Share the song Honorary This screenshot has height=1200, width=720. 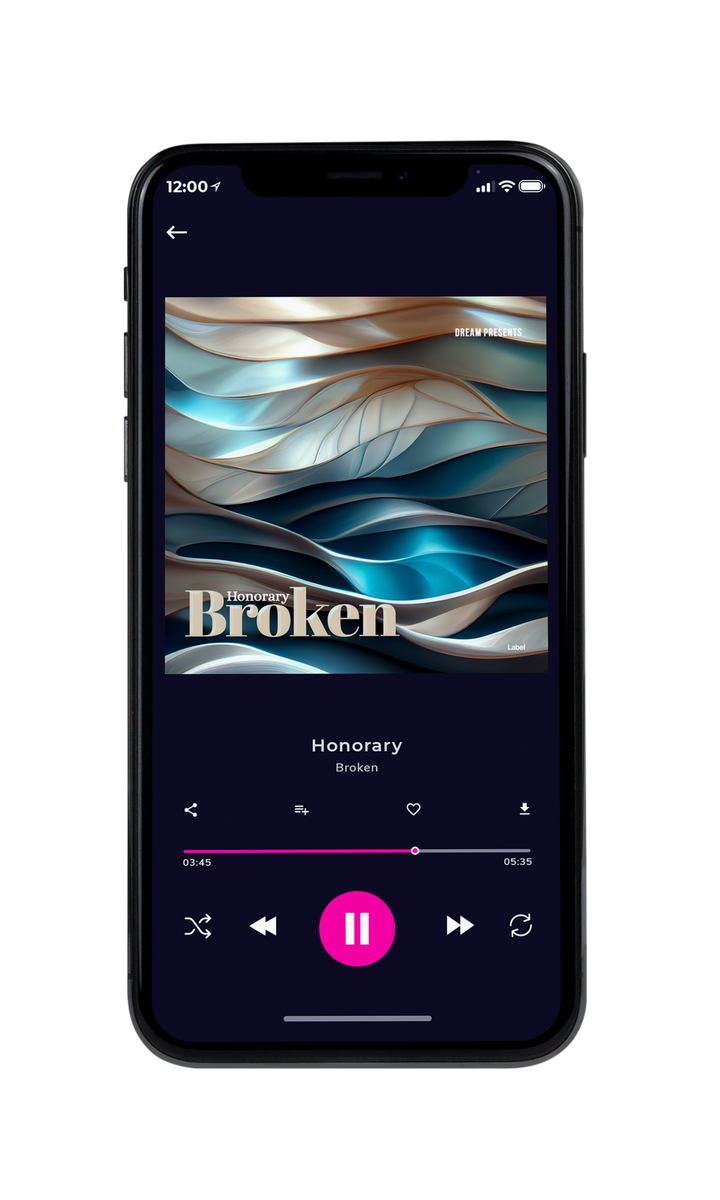point(191,810)
